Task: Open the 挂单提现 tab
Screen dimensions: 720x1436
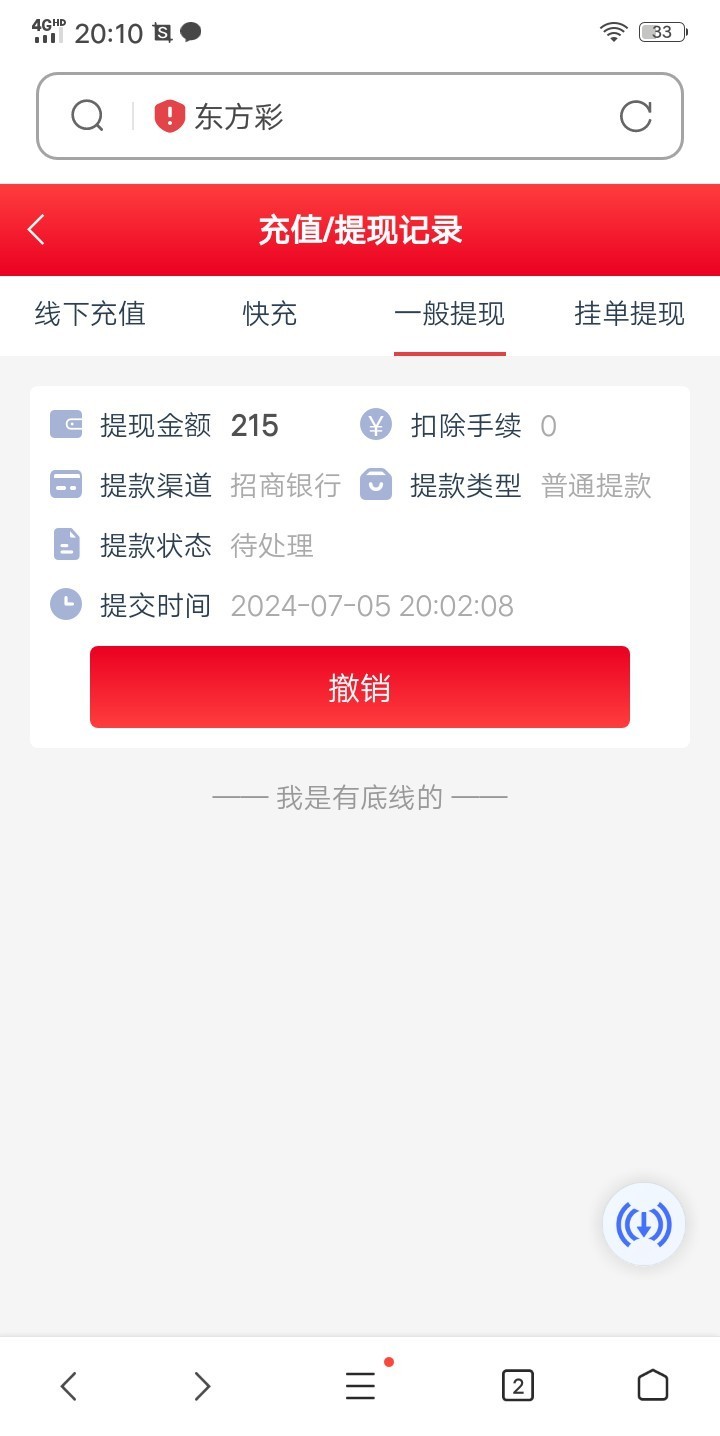Action: (630, 314)
